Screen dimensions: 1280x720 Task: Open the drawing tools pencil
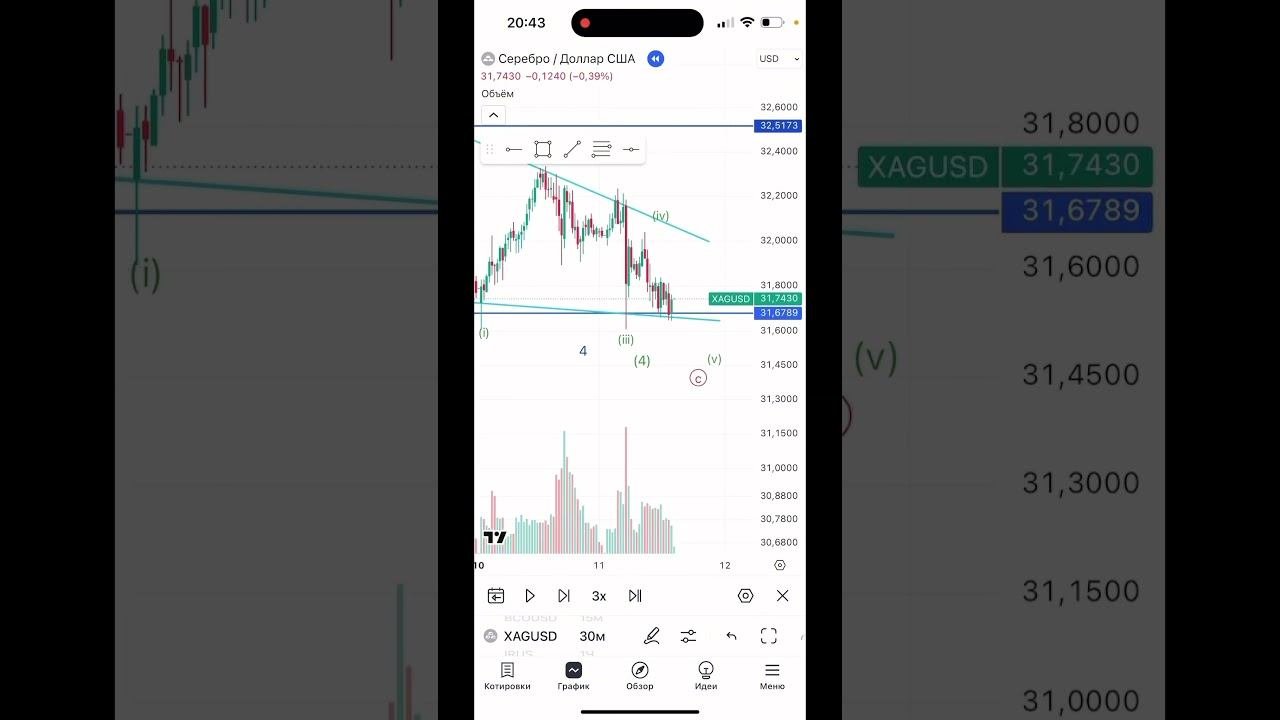click(x=652, y=636)
